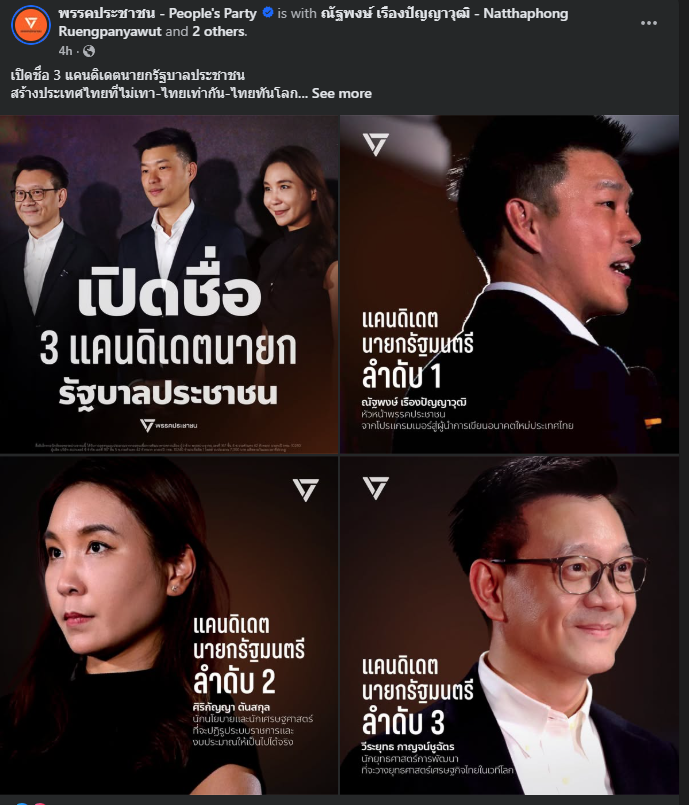Expand the caption with See more

pos(341,93)
